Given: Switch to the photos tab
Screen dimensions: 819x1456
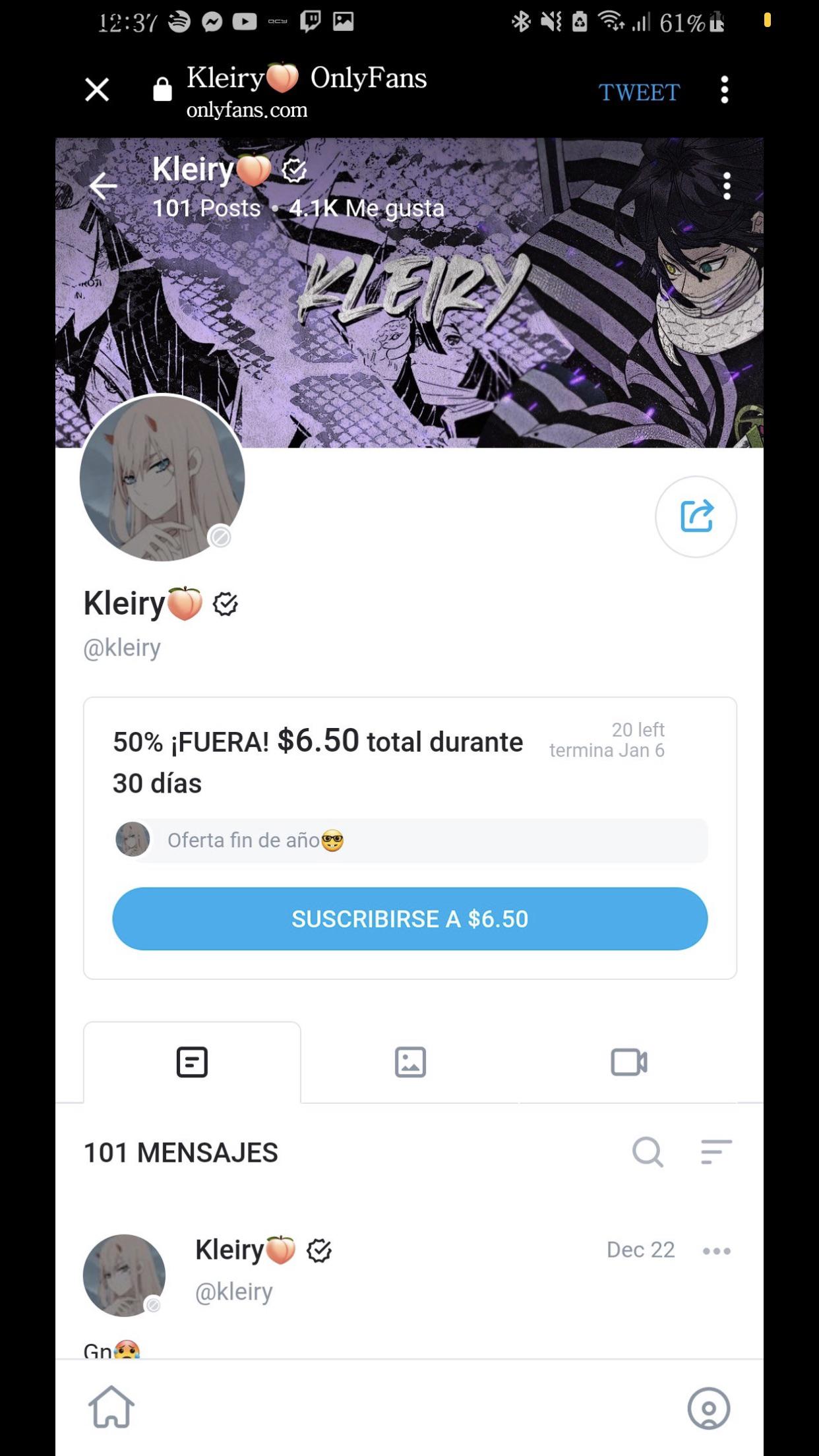Looking at the screenshot, I should (x=410, y=1062).
